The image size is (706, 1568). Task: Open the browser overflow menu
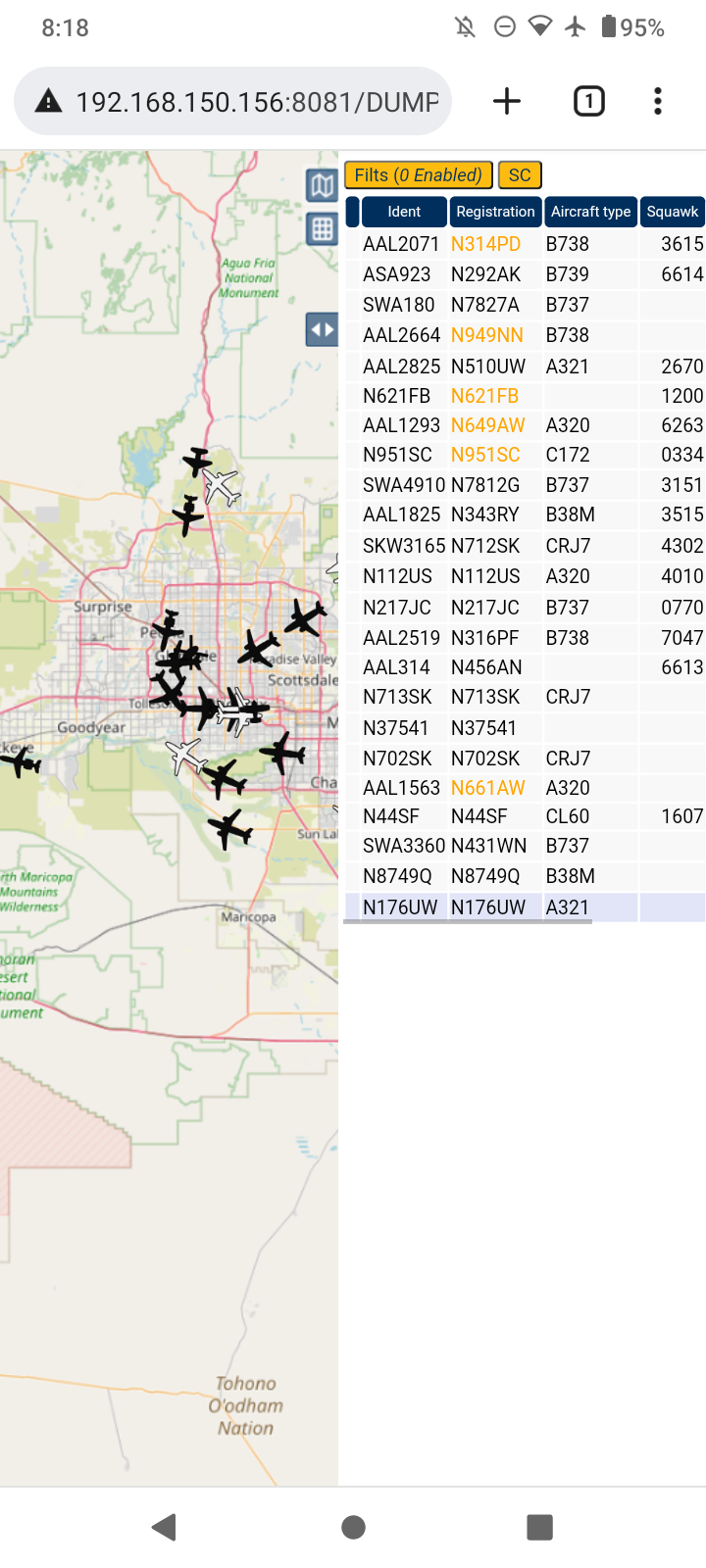click(658, 101)
